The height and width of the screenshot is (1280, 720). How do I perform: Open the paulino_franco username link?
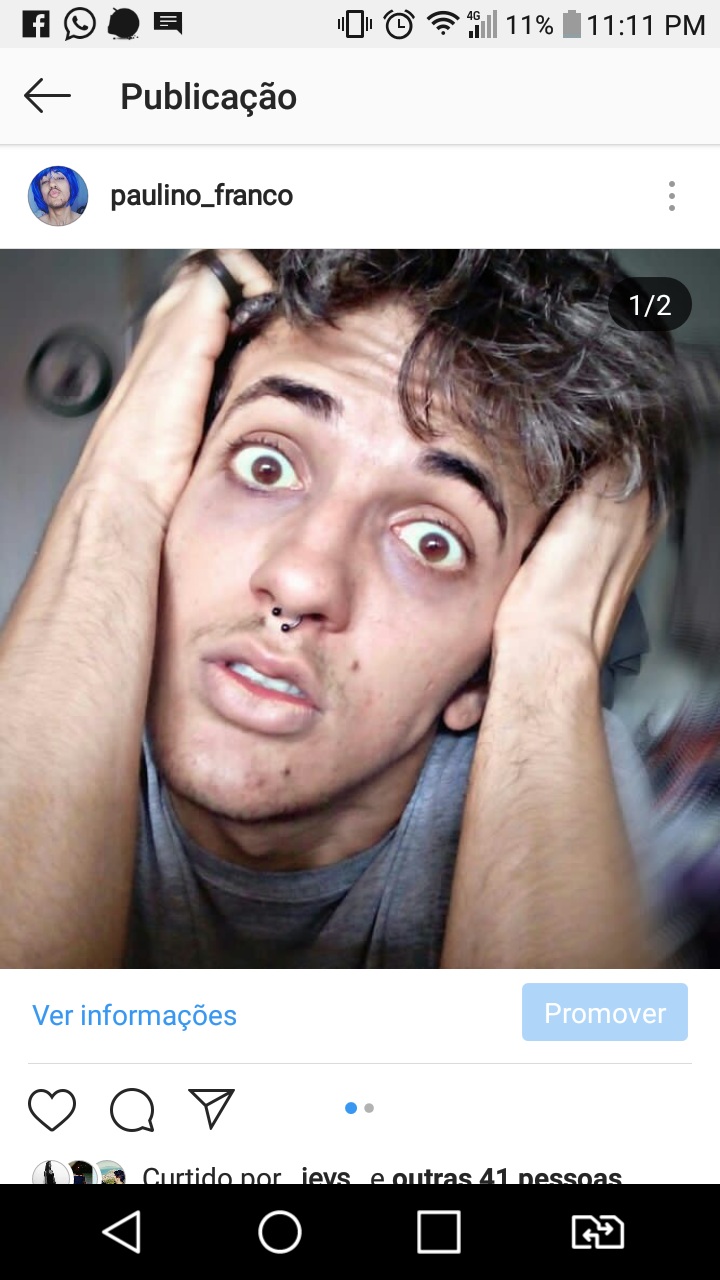(x=201, y=196)
